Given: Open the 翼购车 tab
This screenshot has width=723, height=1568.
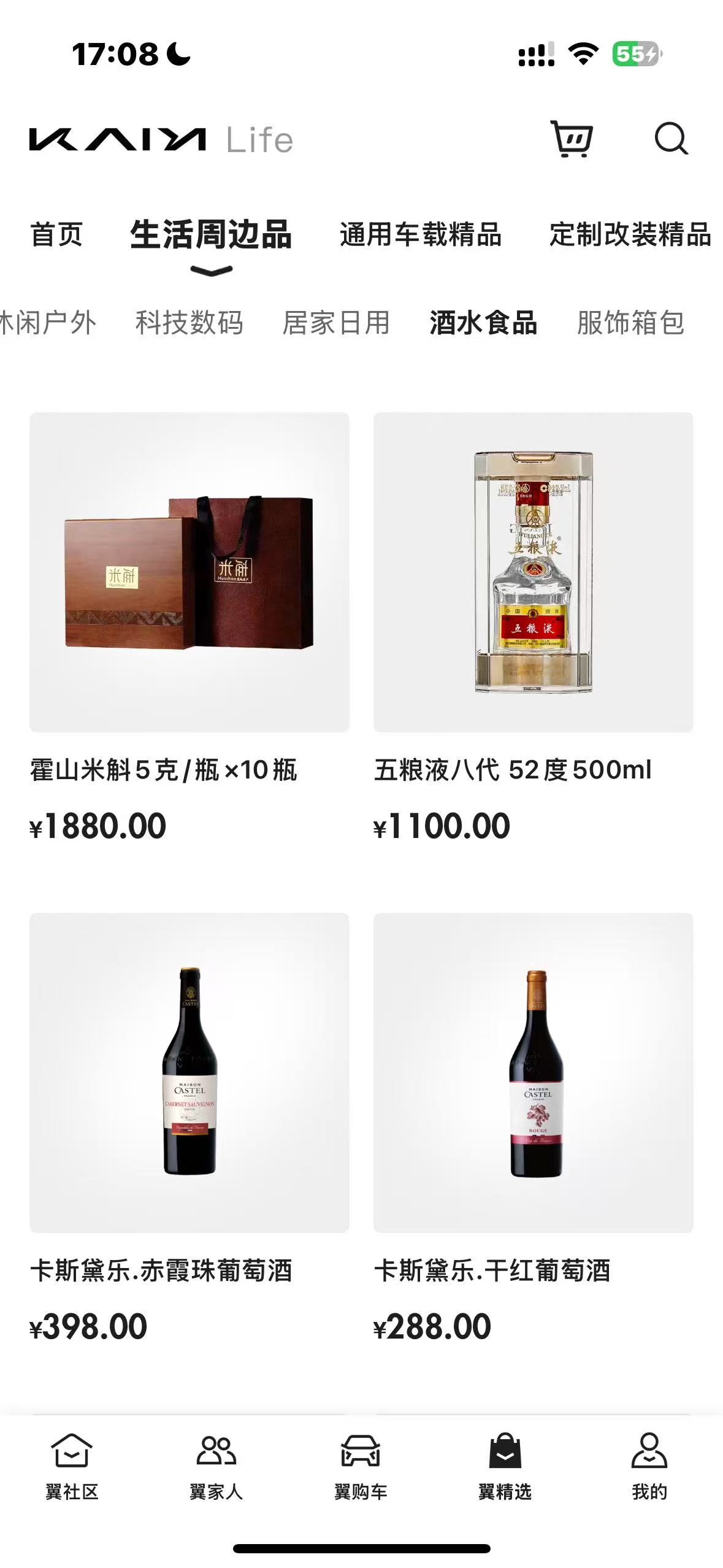Looking at the screenshot, I should [x=361, y=1466].
